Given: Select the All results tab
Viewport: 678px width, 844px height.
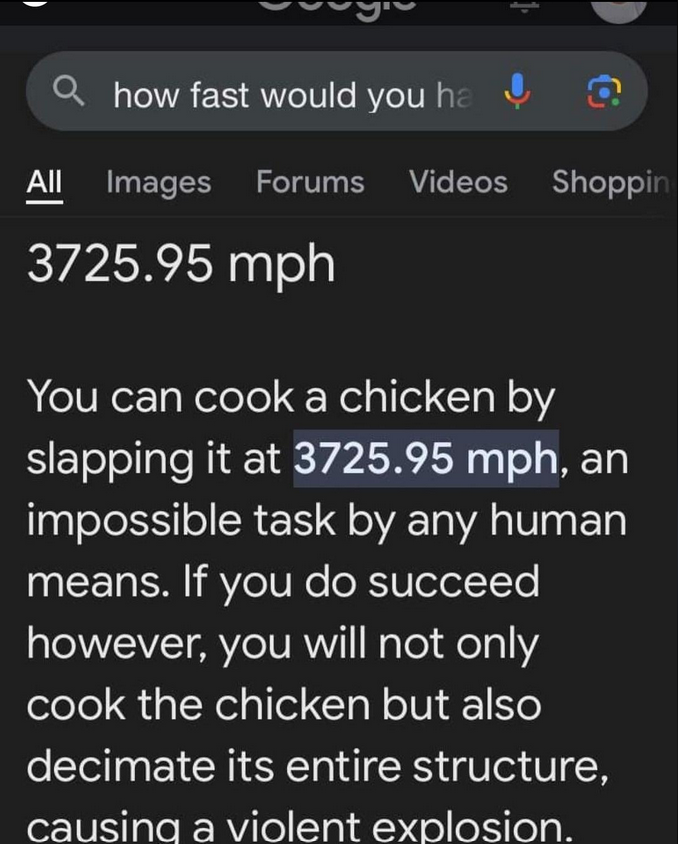Looking at the screenshot, I should (44, 182).
